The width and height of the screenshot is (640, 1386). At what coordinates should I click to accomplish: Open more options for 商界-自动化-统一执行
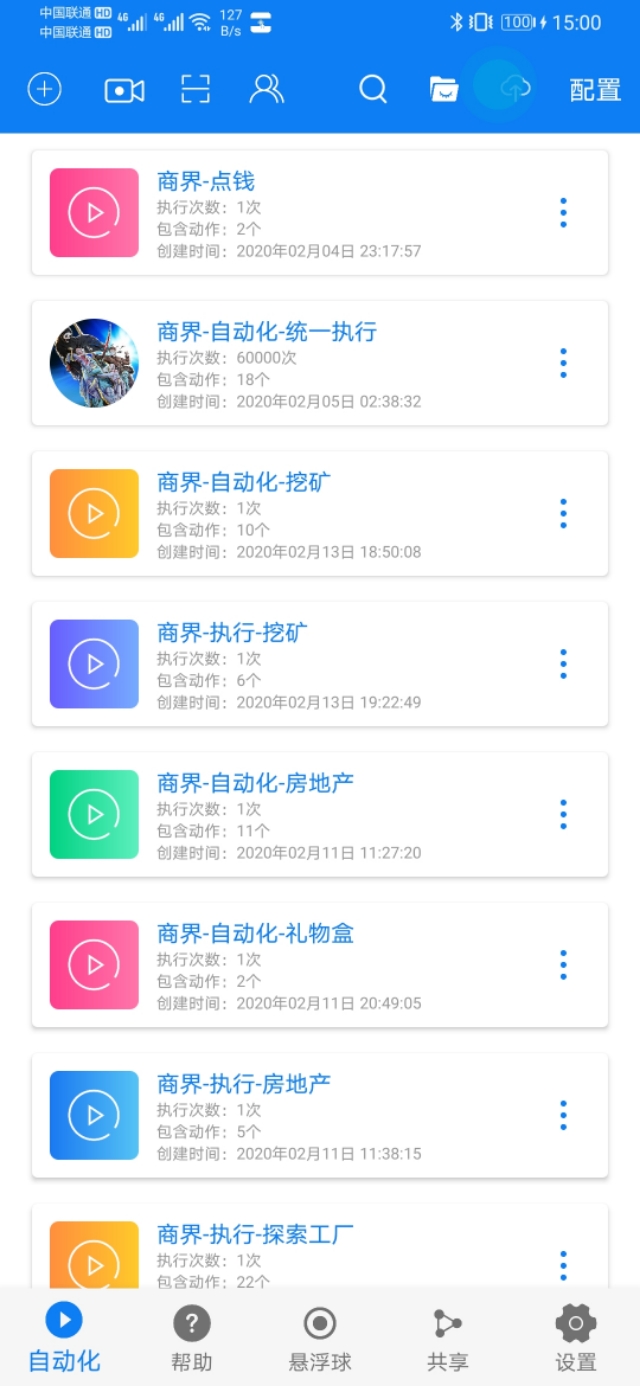click(563, 363)
